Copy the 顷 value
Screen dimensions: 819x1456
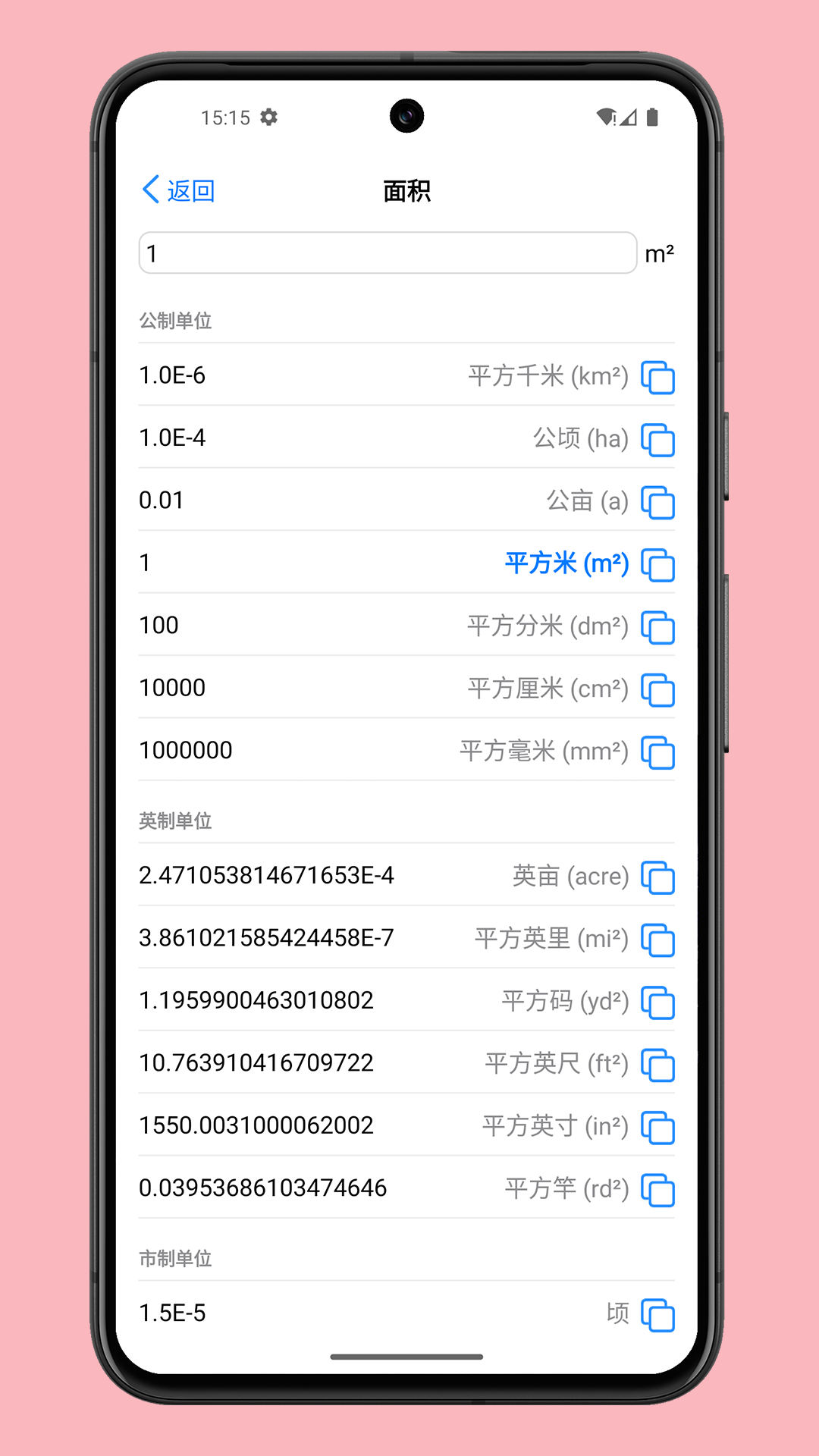click(657, 1315)
